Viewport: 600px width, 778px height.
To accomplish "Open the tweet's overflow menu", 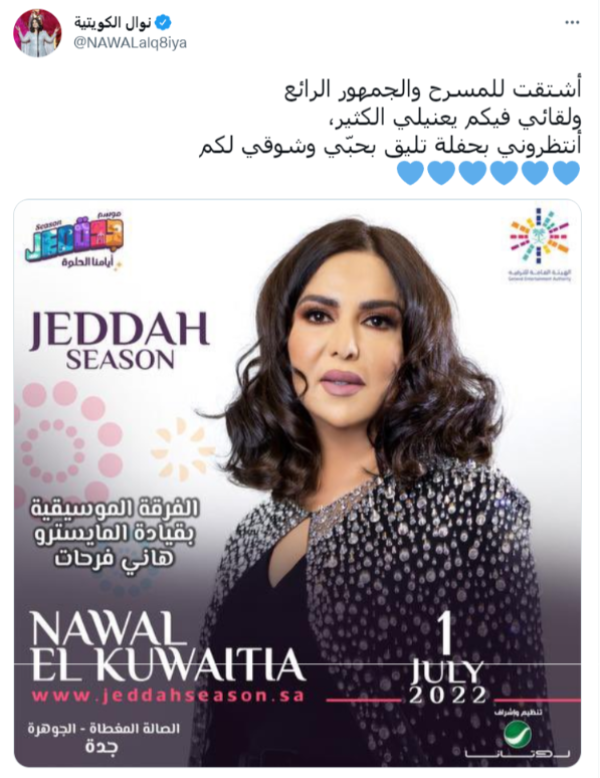I will [x=571, y=21].
